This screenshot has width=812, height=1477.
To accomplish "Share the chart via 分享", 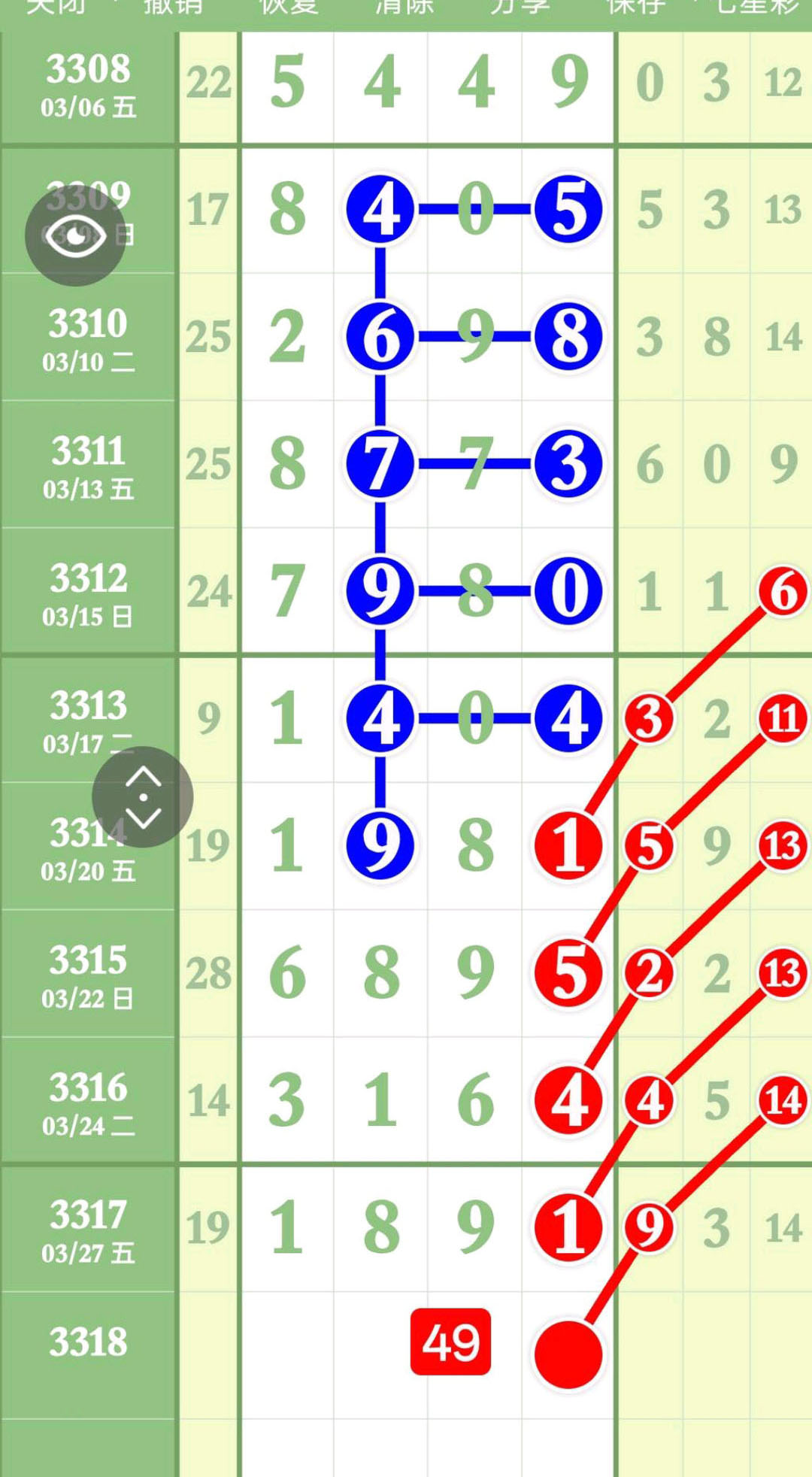I will pyautogui.click(x=520, y=6).
